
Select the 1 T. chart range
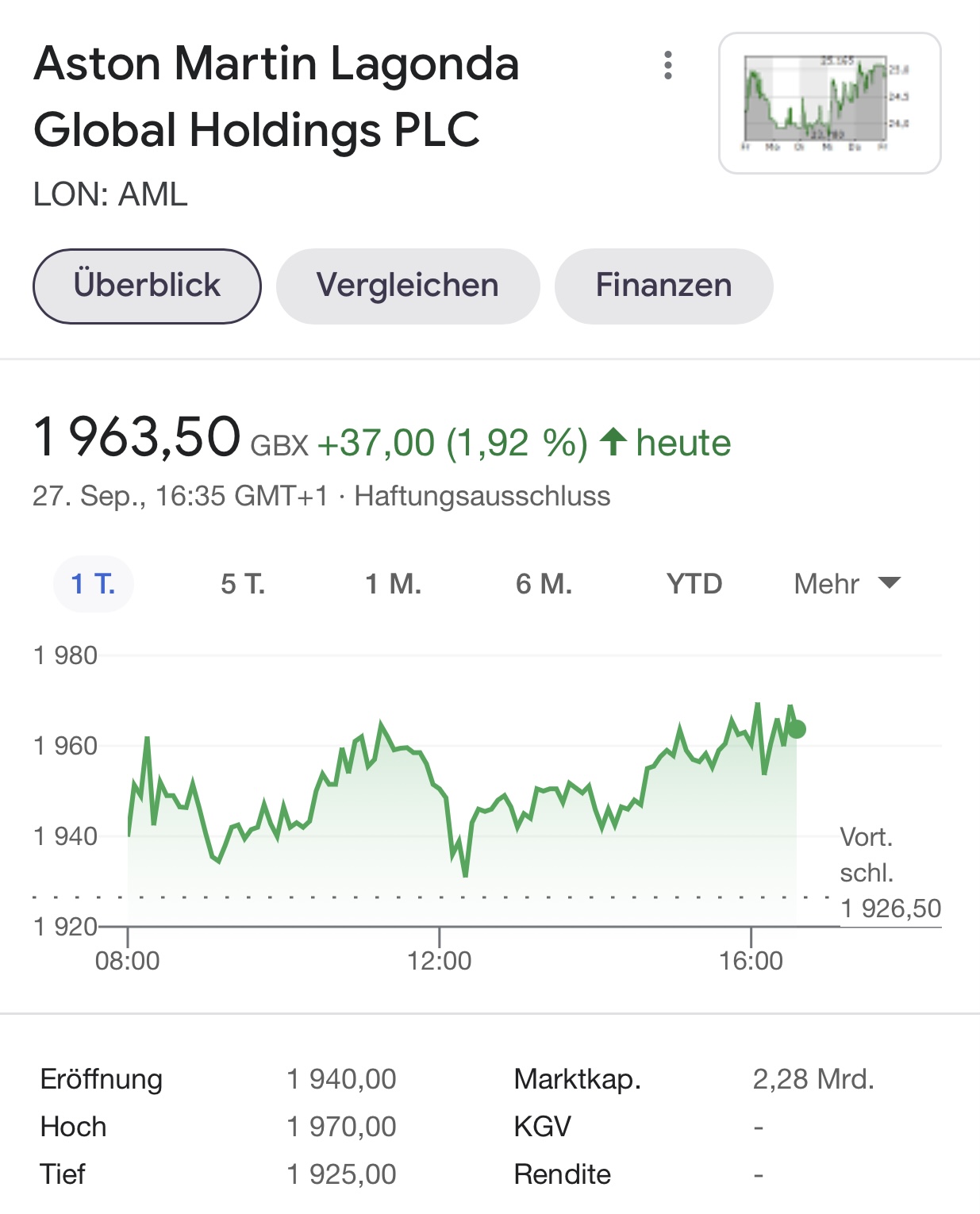click(93, 584)
